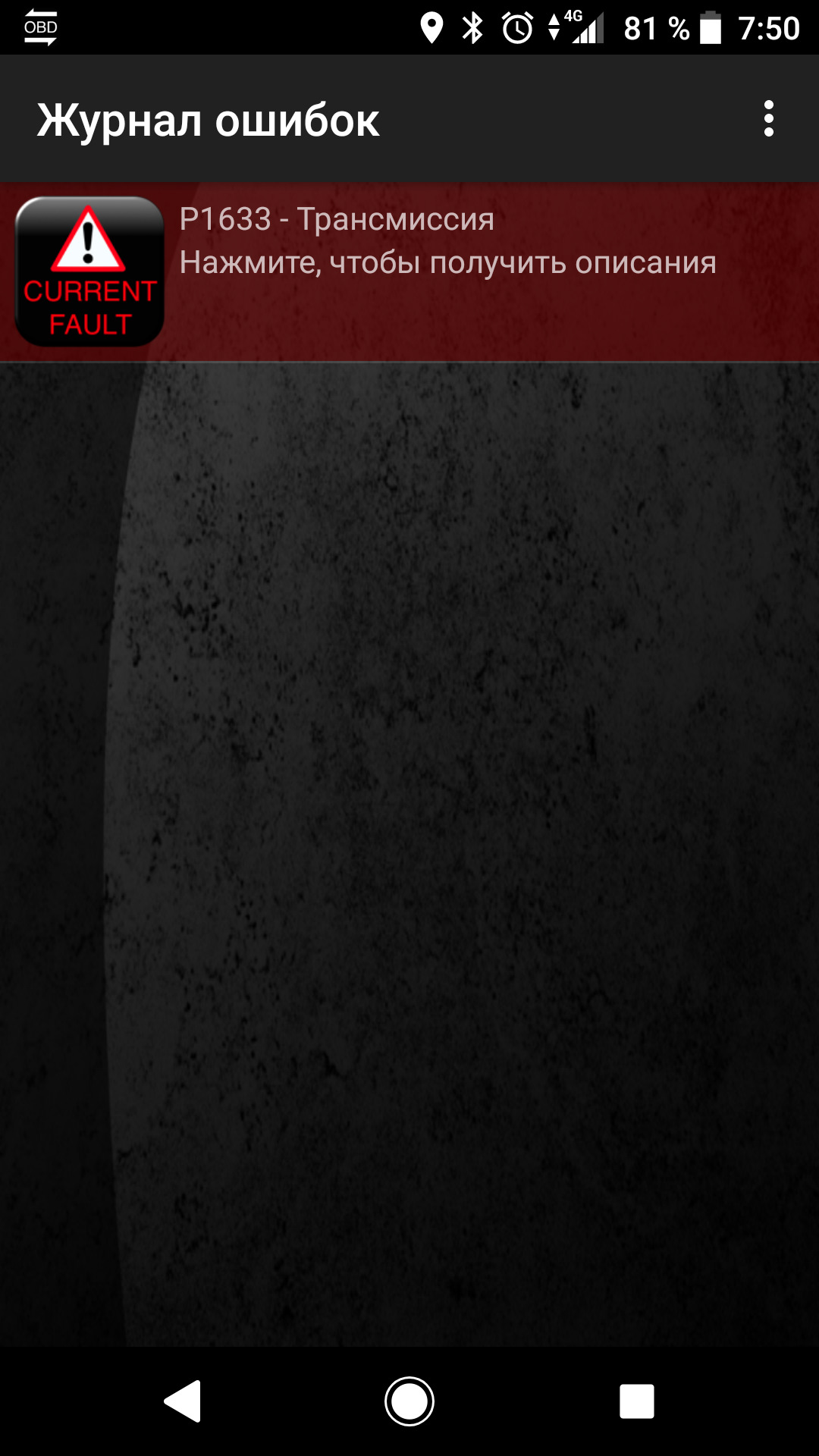
Task: Open the overflow menu
Action: [x=768, y=119]
